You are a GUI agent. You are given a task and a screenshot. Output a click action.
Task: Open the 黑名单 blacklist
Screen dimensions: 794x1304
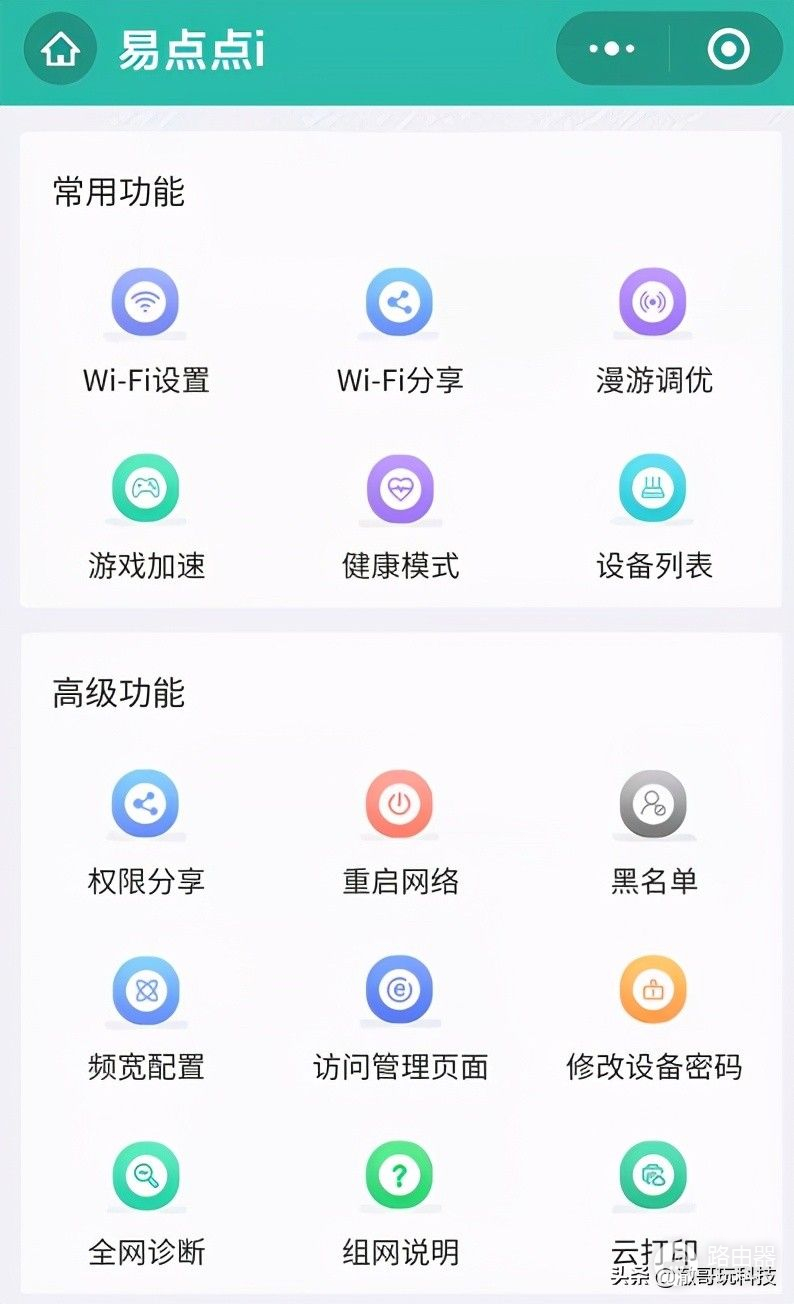[x=652, y=803]
